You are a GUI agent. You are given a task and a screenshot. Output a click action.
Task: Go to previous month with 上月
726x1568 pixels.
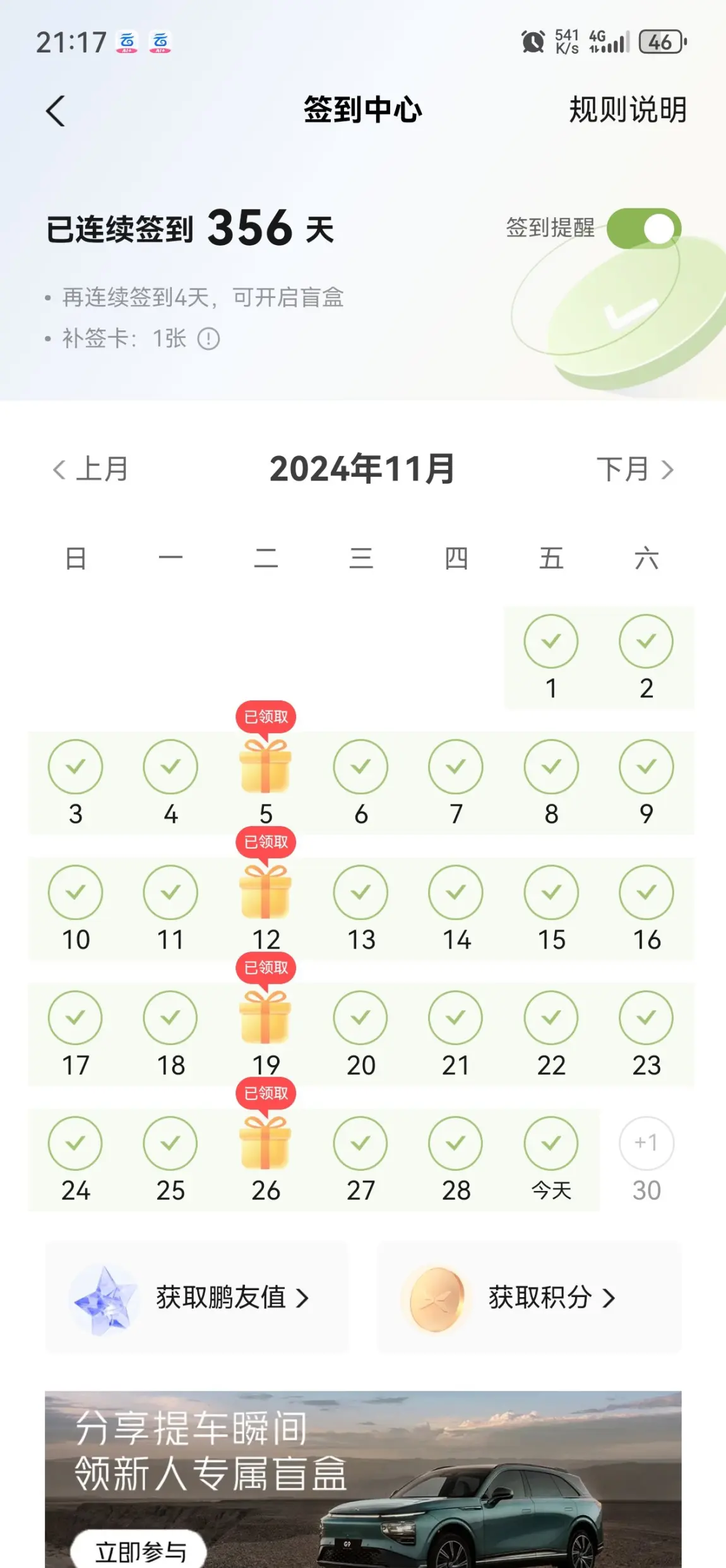pos(91,469)
